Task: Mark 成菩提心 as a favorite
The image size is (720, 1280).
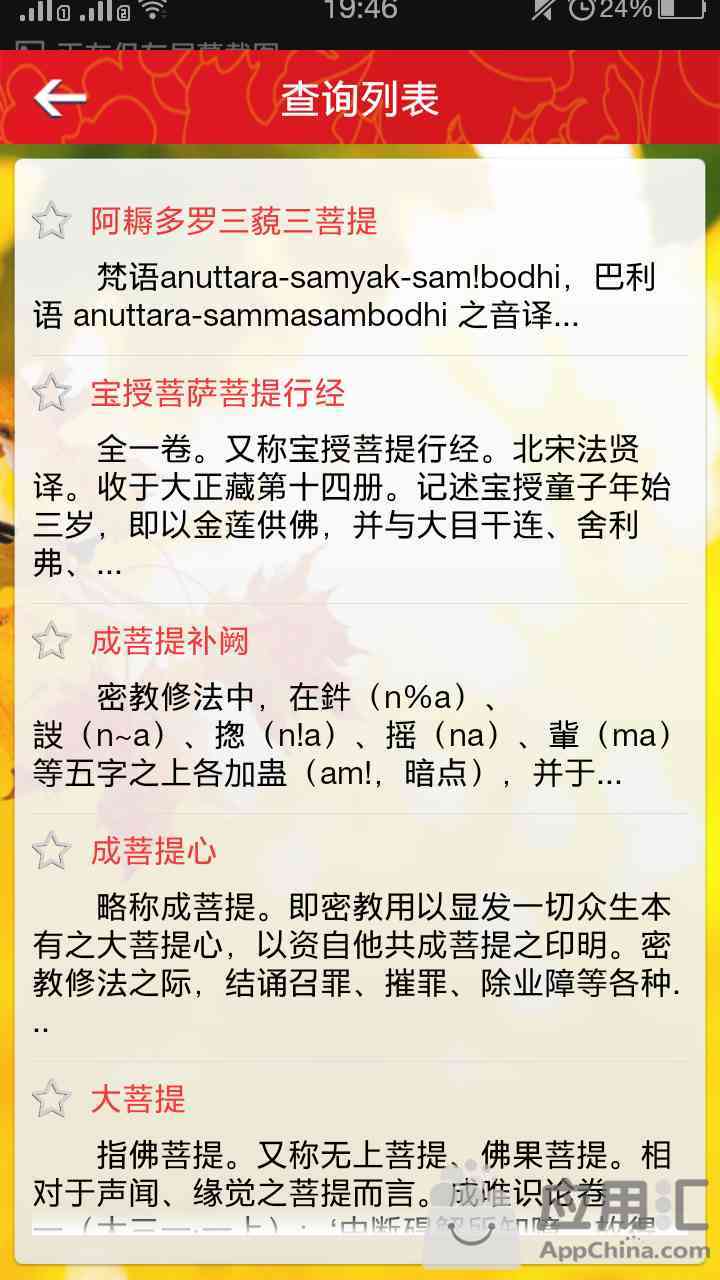Action: click(x=51, y=851)
